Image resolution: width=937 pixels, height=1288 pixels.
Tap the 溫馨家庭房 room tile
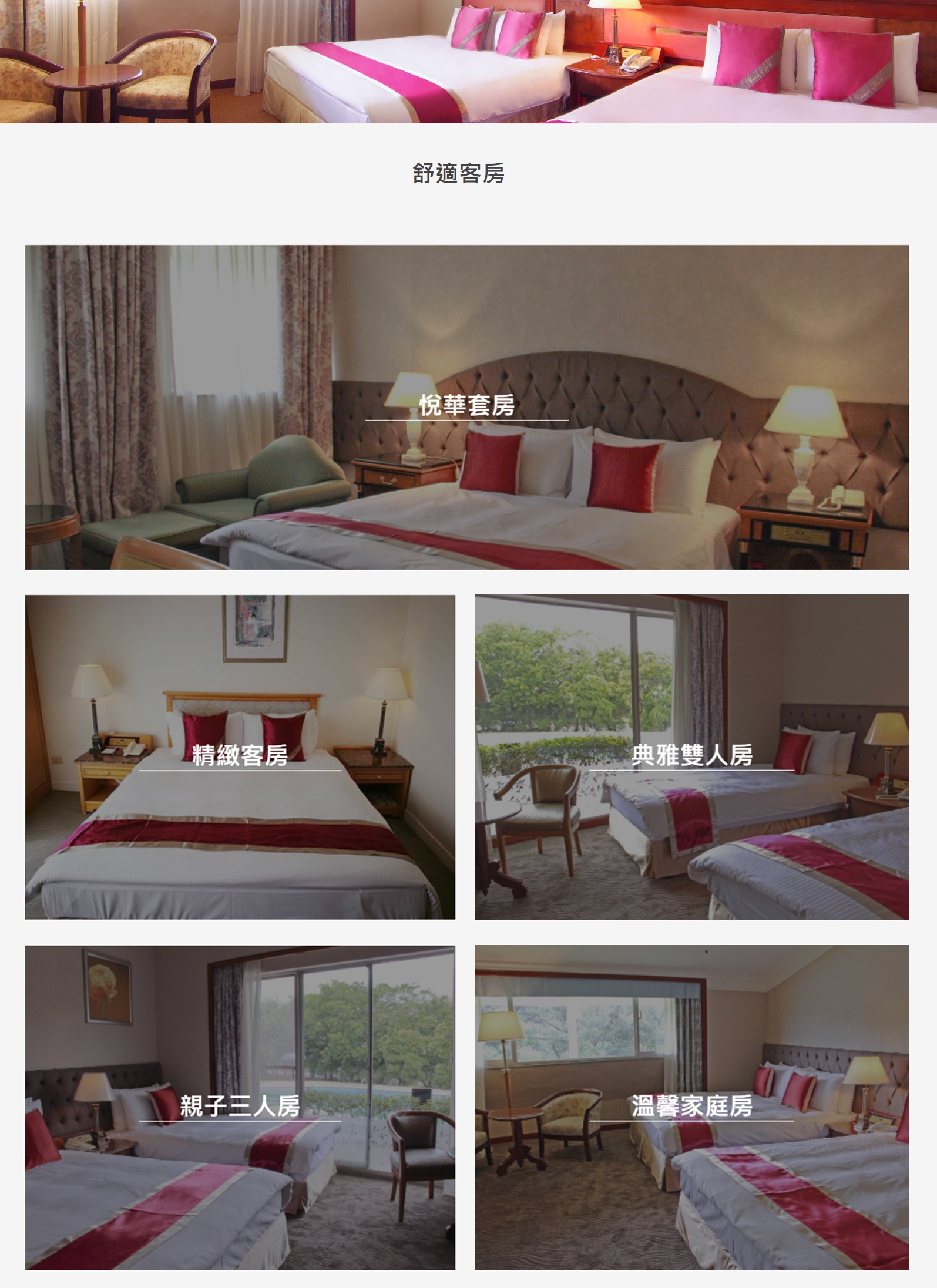pos(691,1107)
